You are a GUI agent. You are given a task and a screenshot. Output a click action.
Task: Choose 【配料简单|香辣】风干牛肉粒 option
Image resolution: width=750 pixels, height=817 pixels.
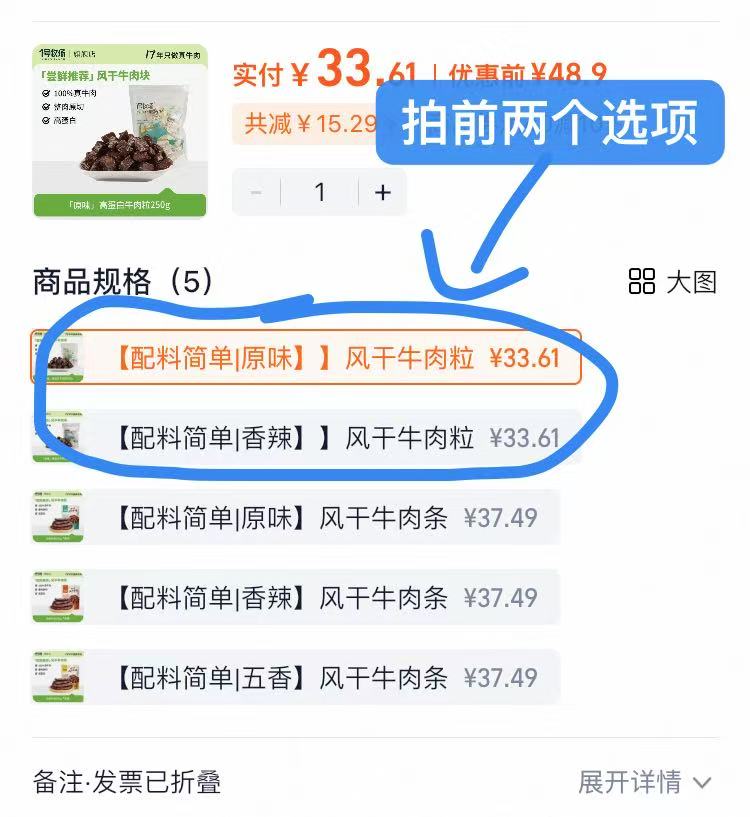click(306, 437)
